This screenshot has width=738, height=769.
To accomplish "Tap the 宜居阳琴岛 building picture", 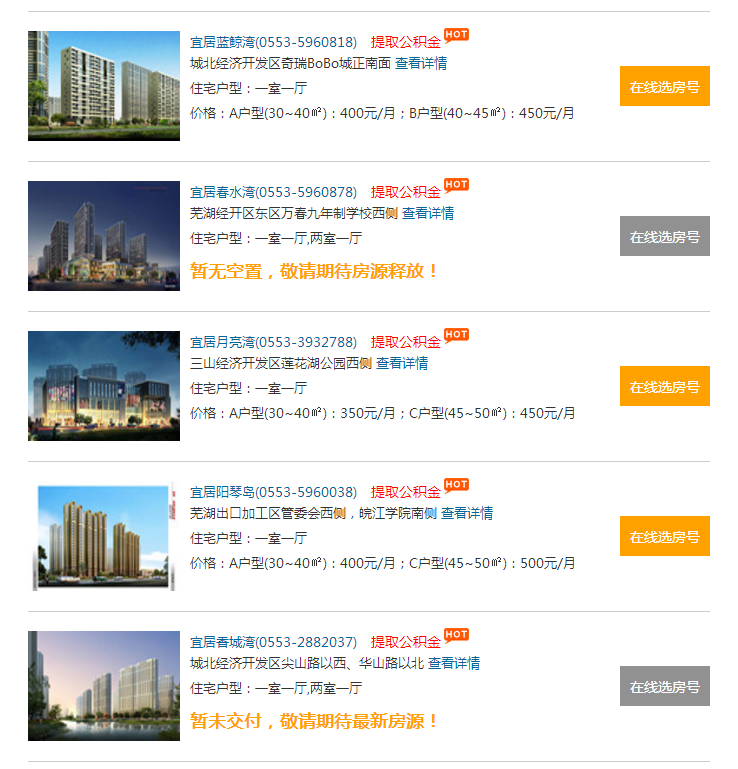I will (103, 536).
